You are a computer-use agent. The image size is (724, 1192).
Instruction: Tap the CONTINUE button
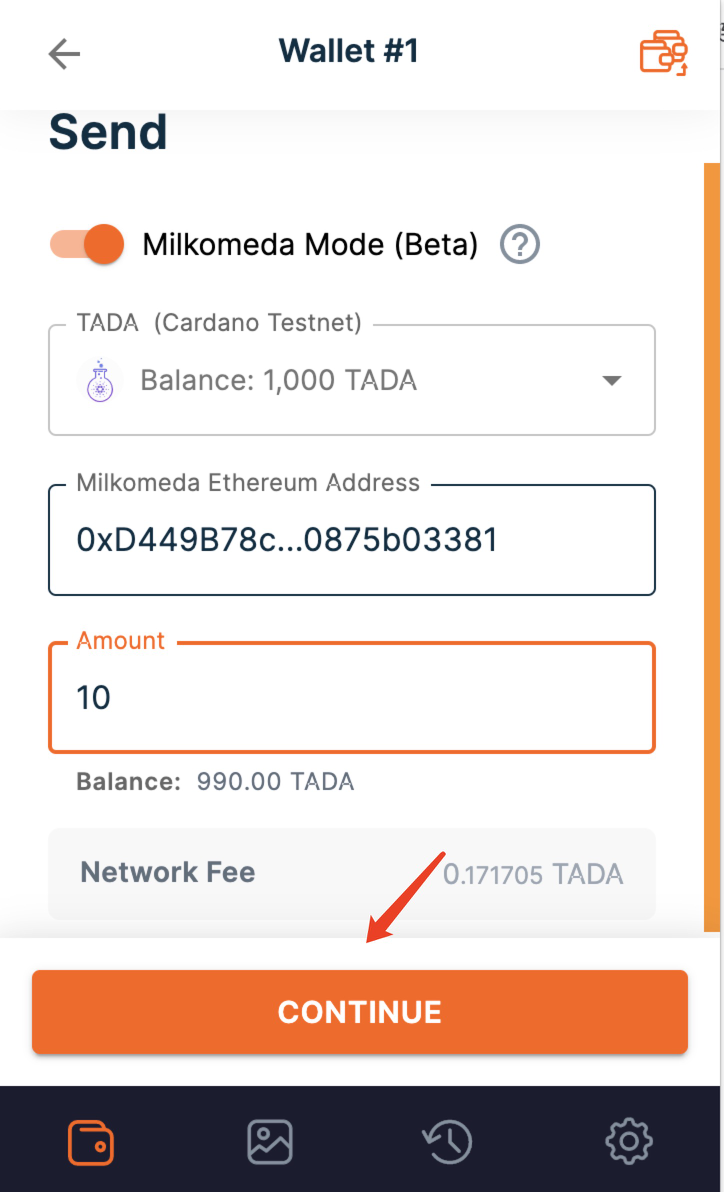360,1012
